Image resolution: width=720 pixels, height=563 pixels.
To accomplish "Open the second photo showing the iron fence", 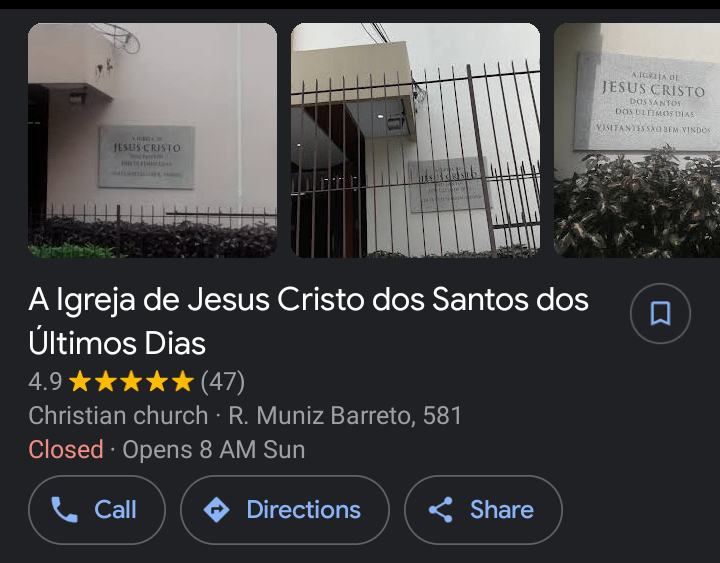I will coord(415,140).
